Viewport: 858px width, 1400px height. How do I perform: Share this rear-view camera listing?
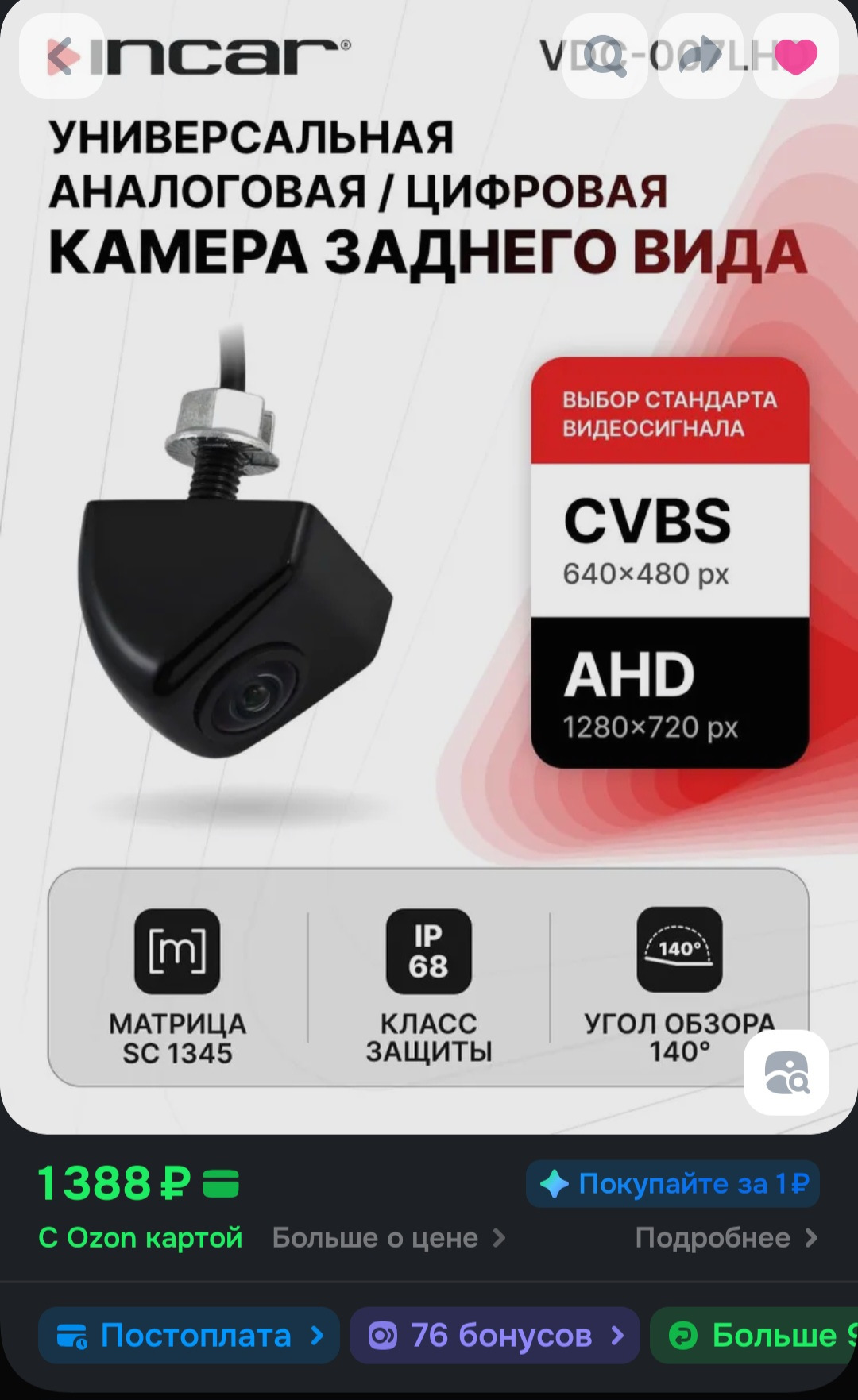[701, 56]
